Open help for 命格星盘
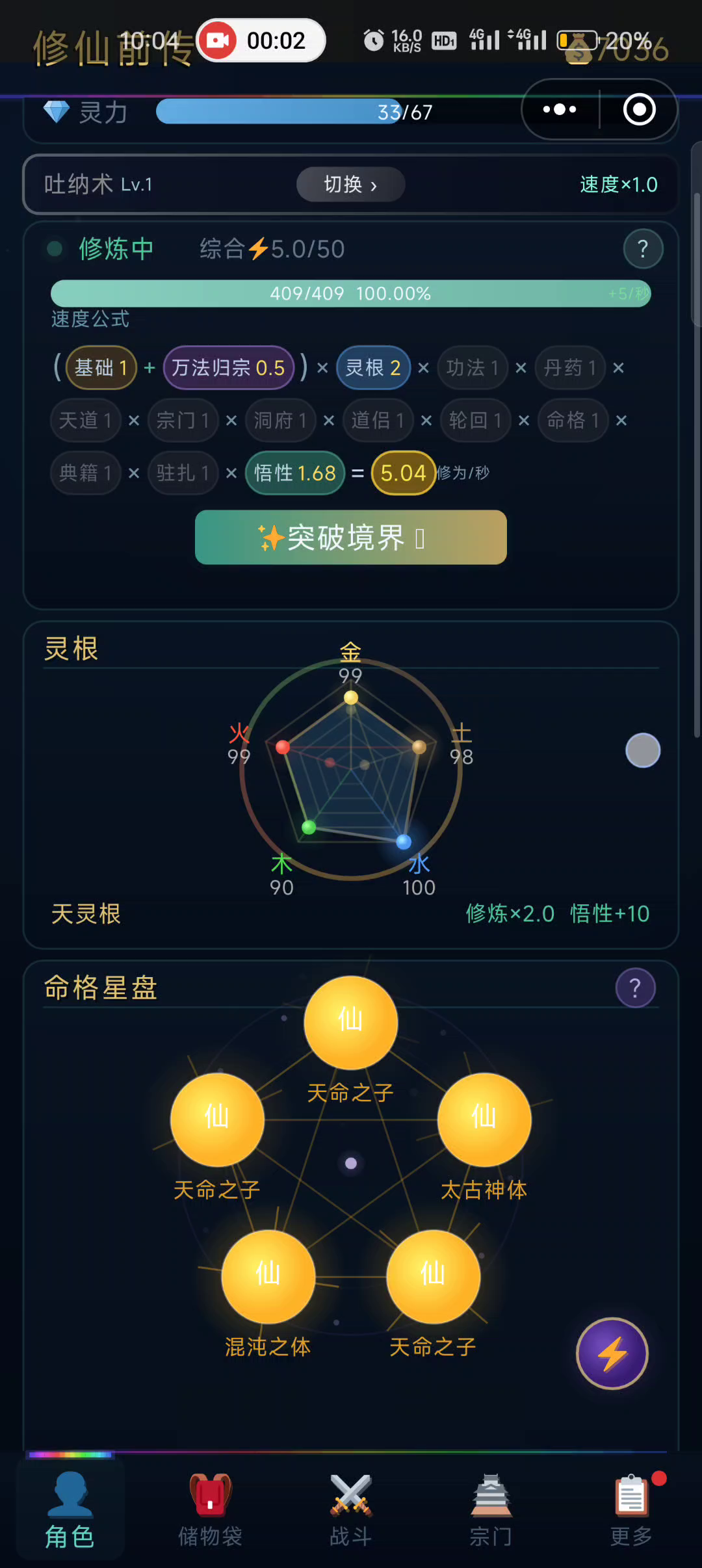Image resolution: width=702 pixels, height=1568 pixels. (x=635, y=988)
